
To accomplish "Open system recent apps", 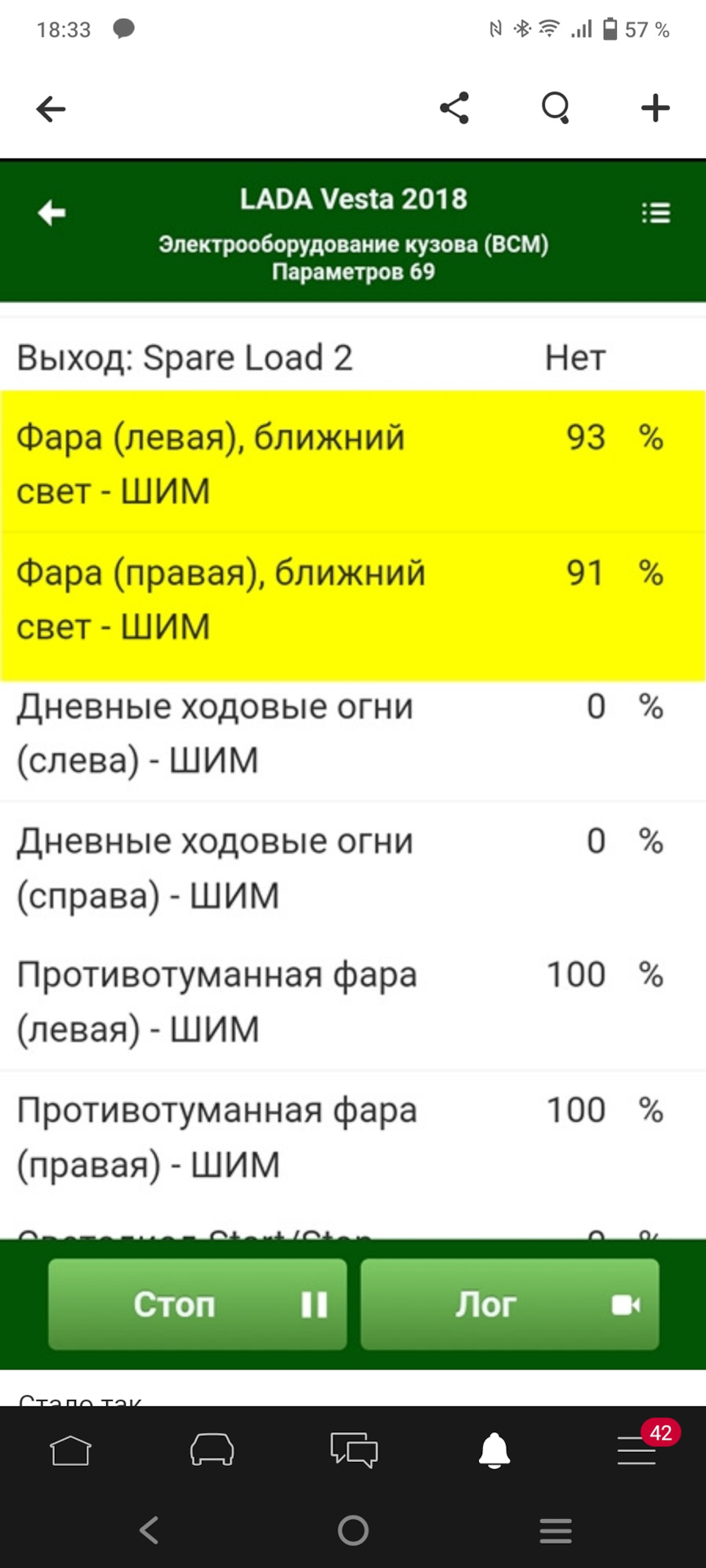I will coord(556,1530).
